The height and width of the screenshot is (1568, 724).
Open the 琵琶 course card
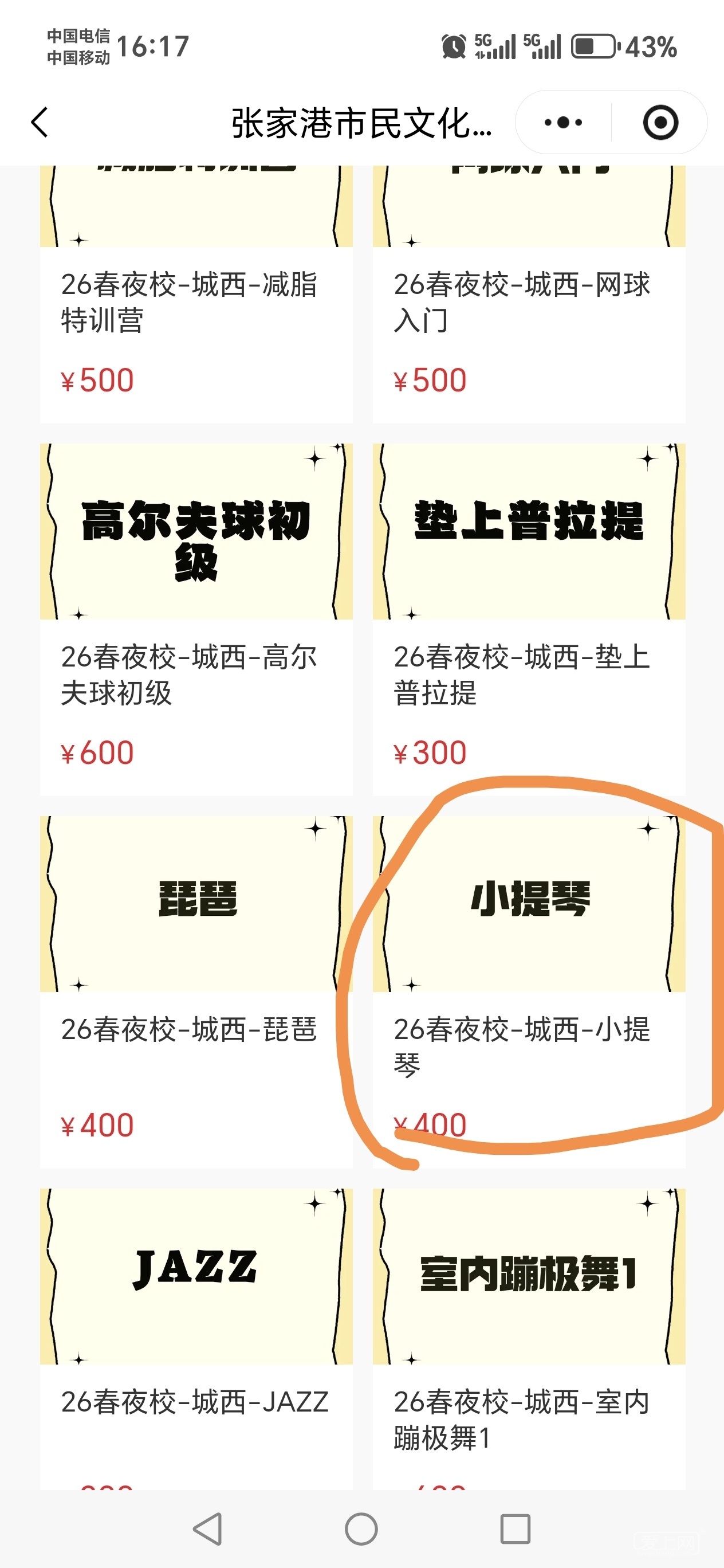tap(196, 991)
